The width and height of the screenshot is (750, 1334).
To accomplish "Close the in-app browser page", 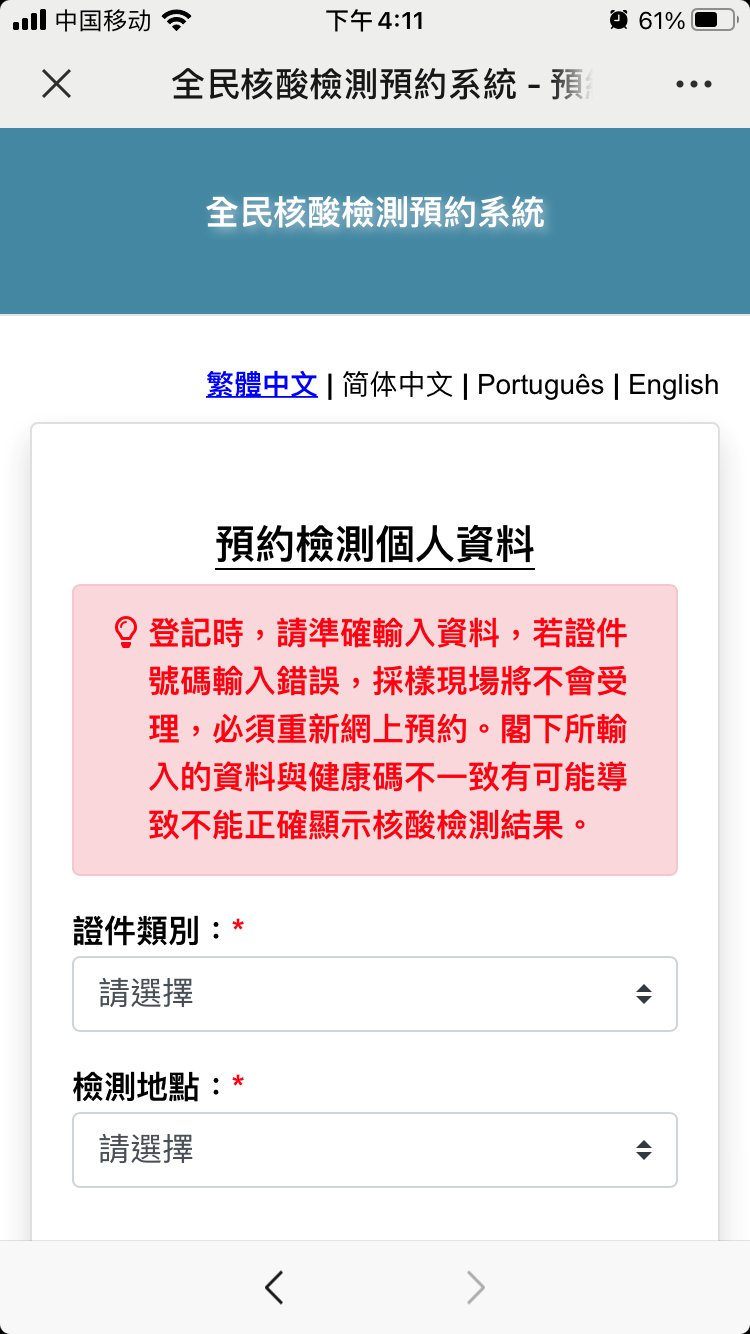I will coord(57,85).
